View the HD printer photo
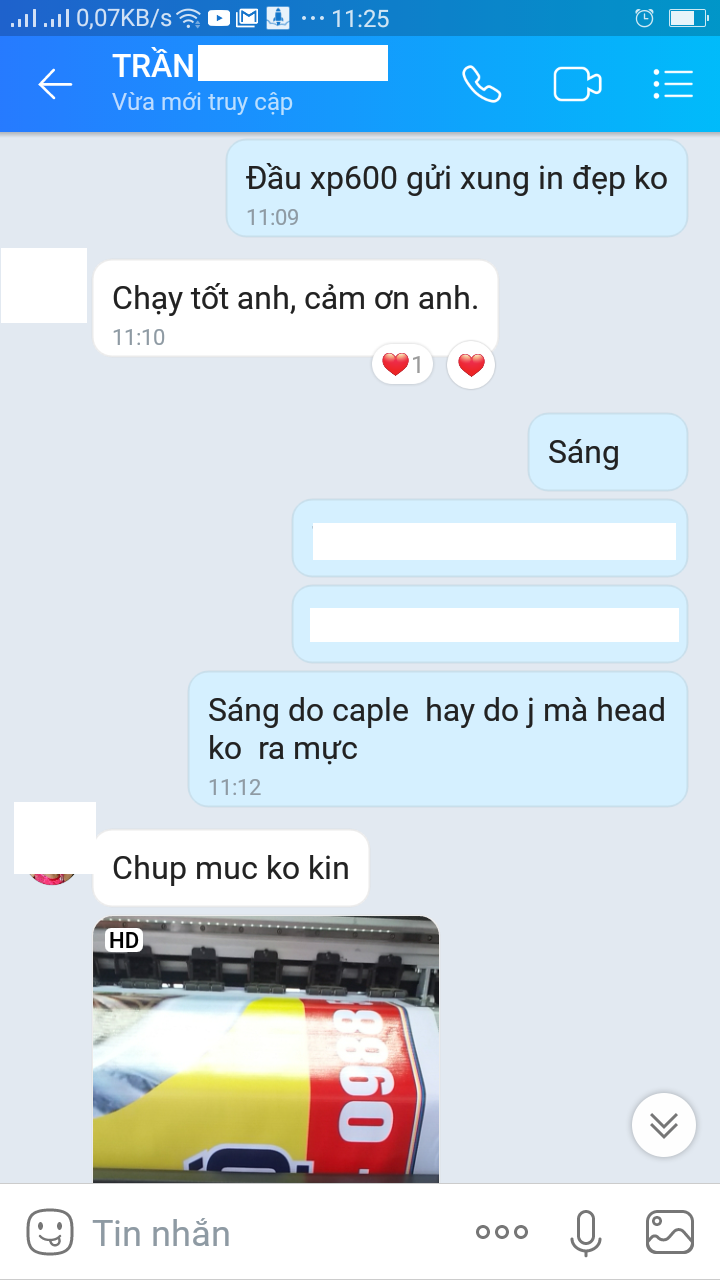The height and width of the screenshot is (1280, 720). [x=267, y=1050]
